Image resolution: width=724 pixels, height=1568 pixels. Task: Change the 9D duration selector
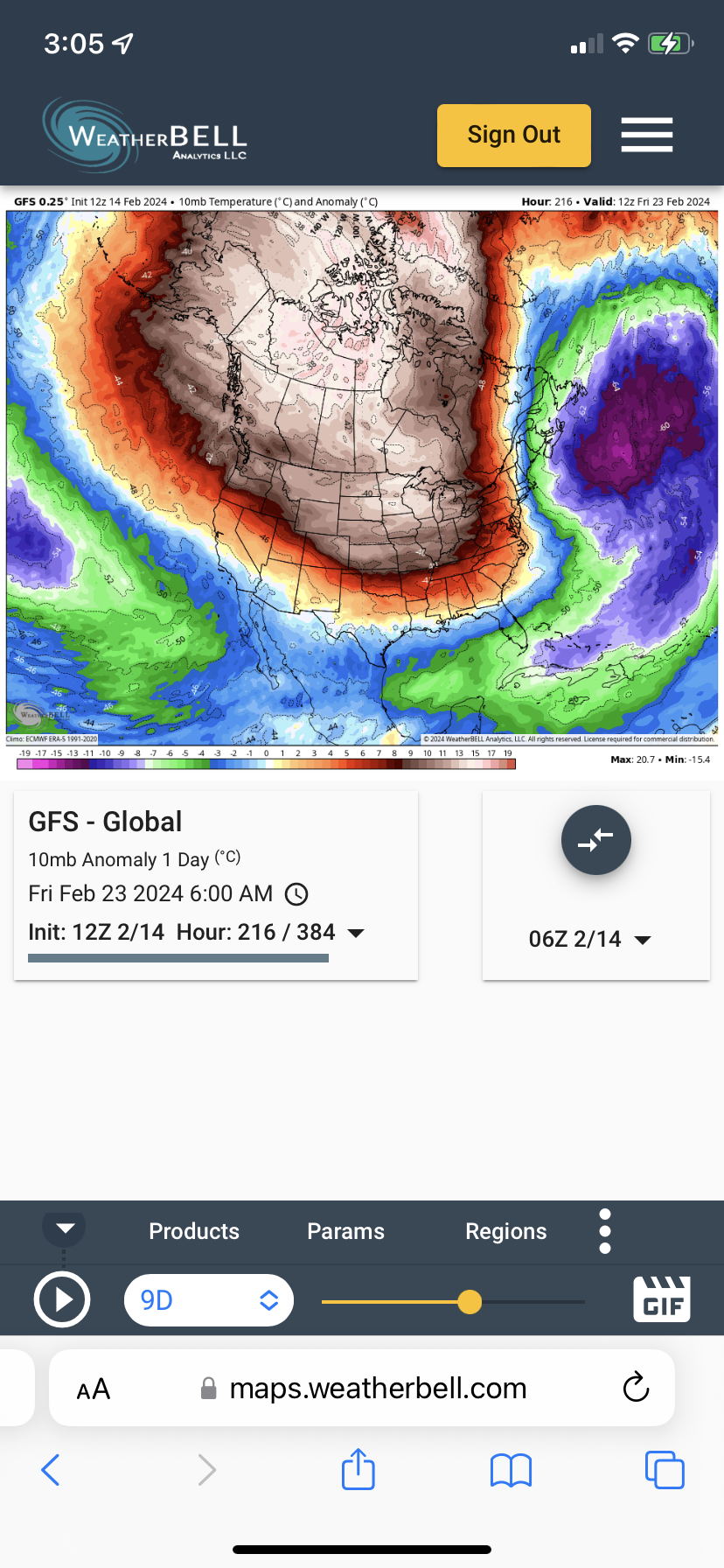(x=209, y=1300)
